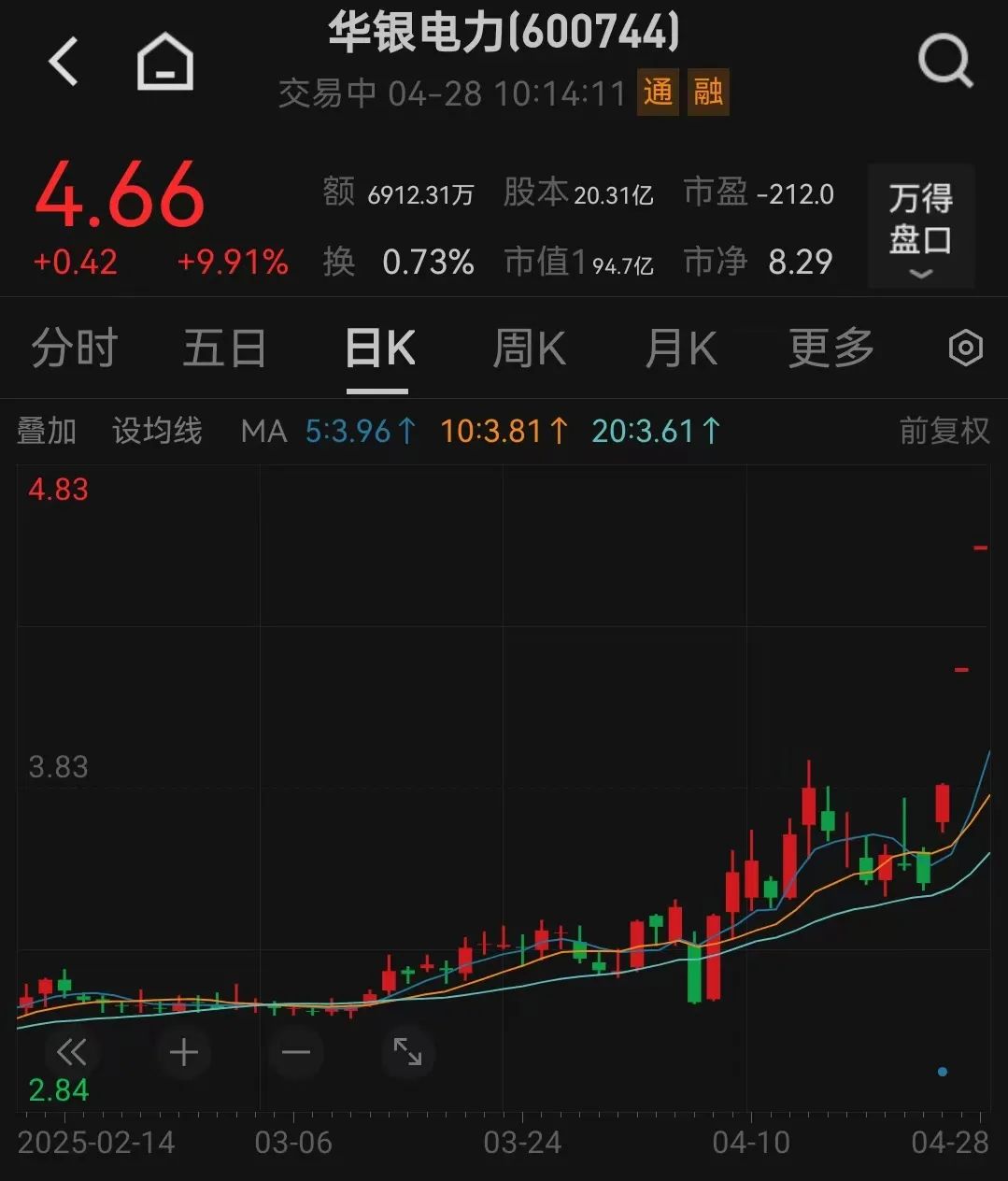Change the 前复权 adjustment mode
The height and width of the screenshot is (1181, 1008).
coord(944,431)
